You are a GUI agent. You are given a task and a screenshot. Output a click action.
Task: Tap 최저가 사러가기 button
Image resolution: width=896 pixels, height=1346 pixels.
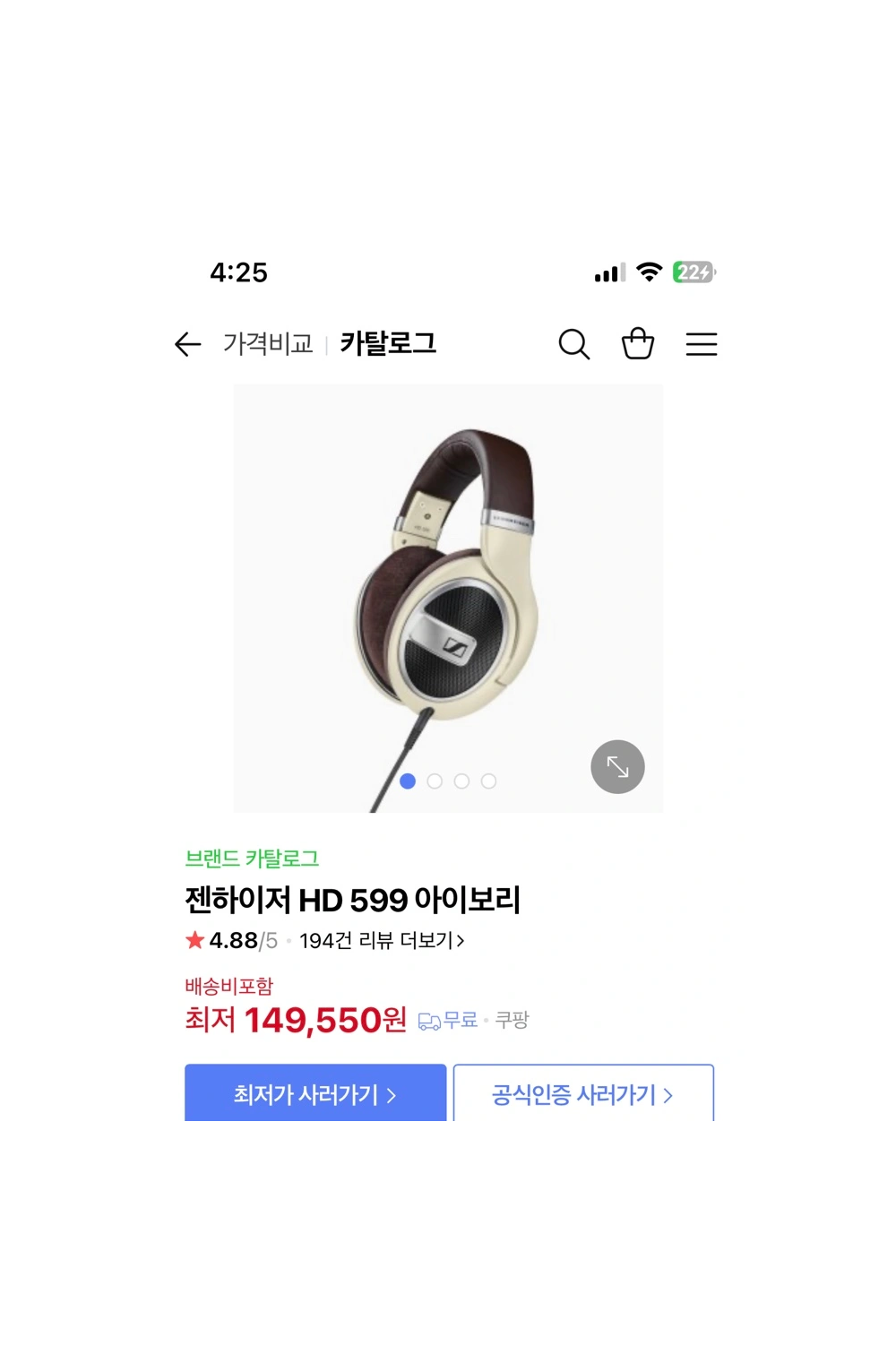click(315, 1093)
